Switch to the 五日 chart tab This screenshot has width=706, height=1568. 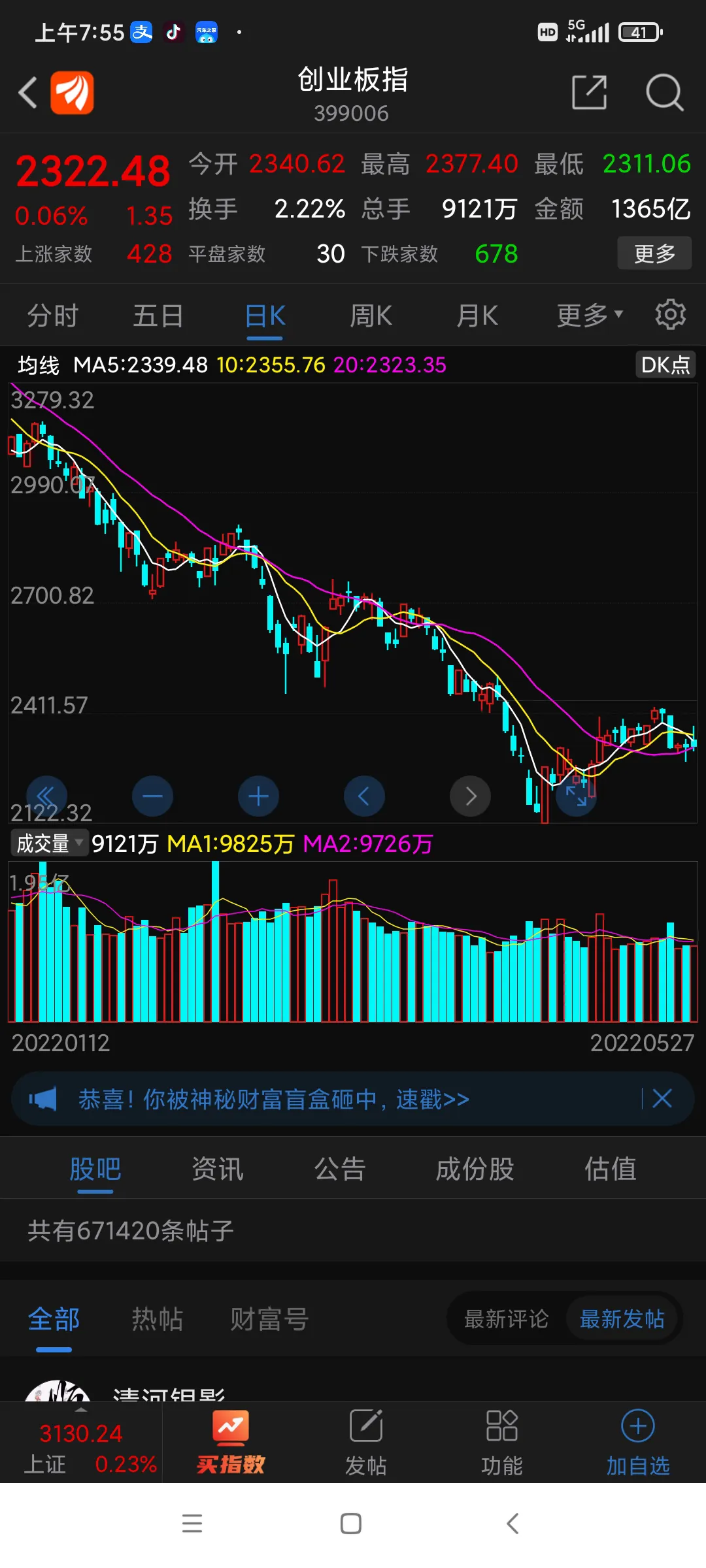coord(158,316)
